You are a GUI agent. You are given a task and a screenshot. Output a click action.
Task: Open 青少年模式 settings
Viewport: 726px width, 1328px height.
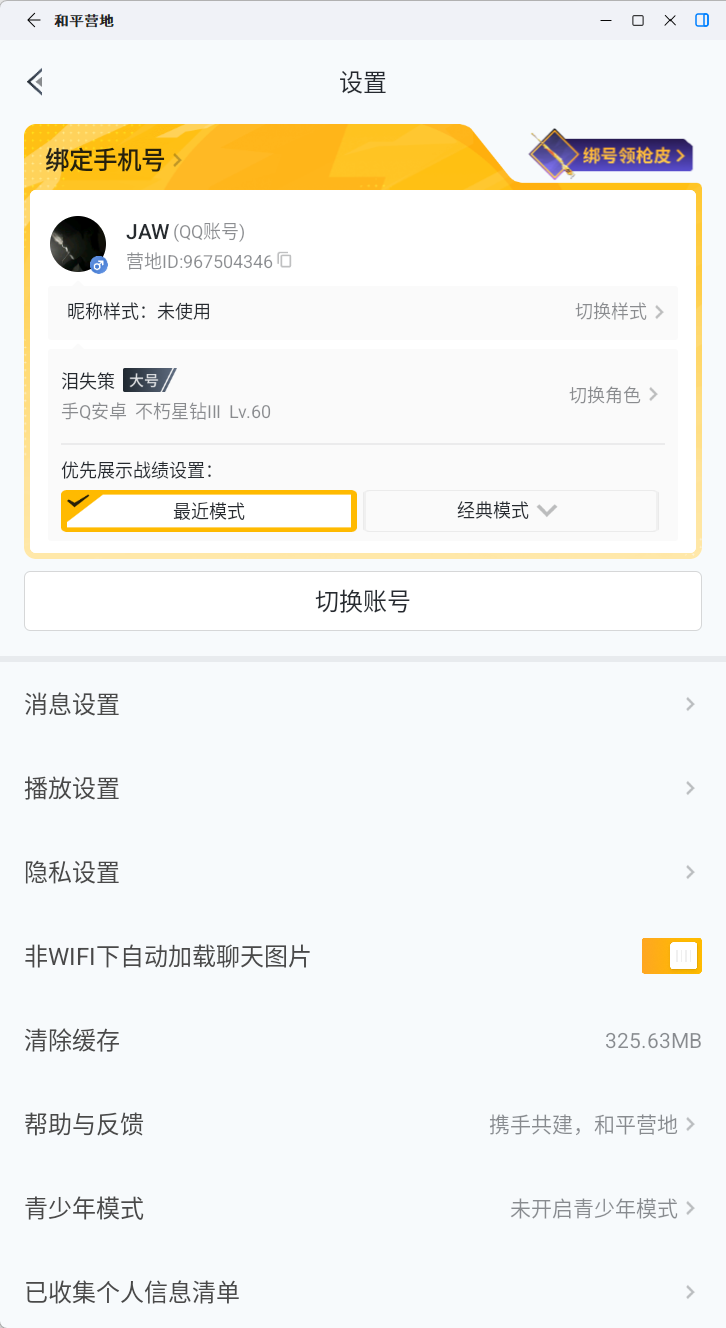(x=363, y=1209)
